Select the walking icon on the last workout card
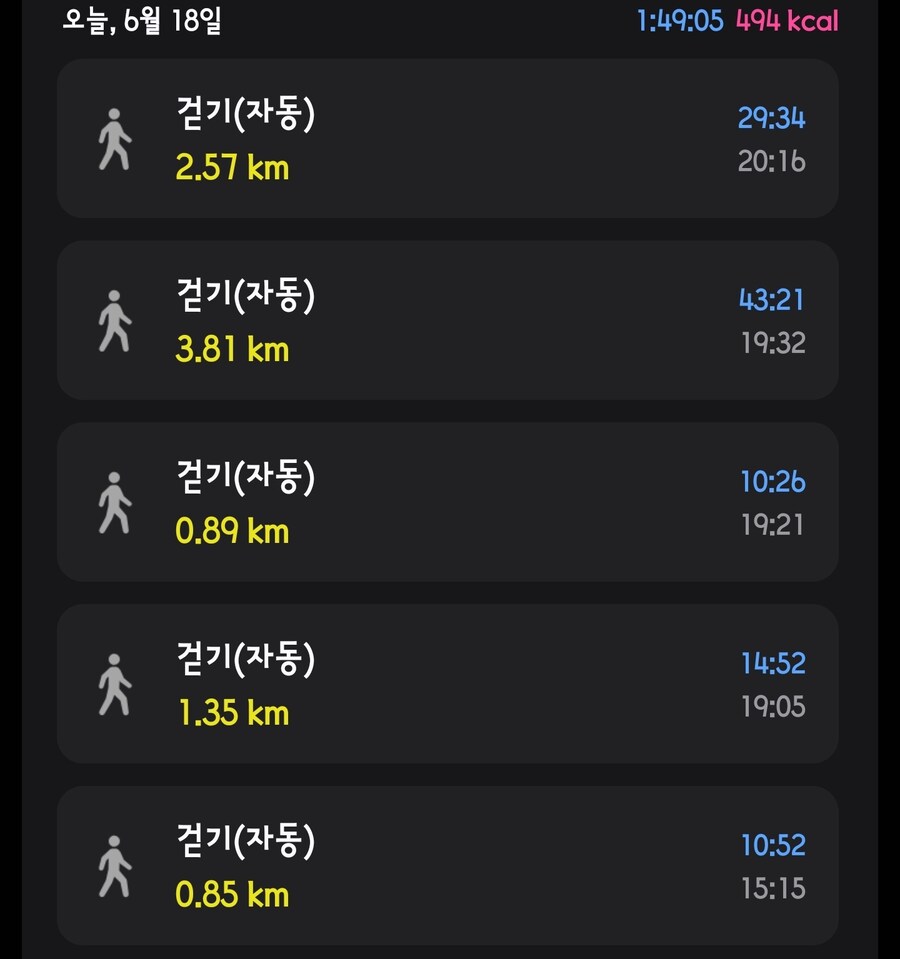 (x=114, y=866)
